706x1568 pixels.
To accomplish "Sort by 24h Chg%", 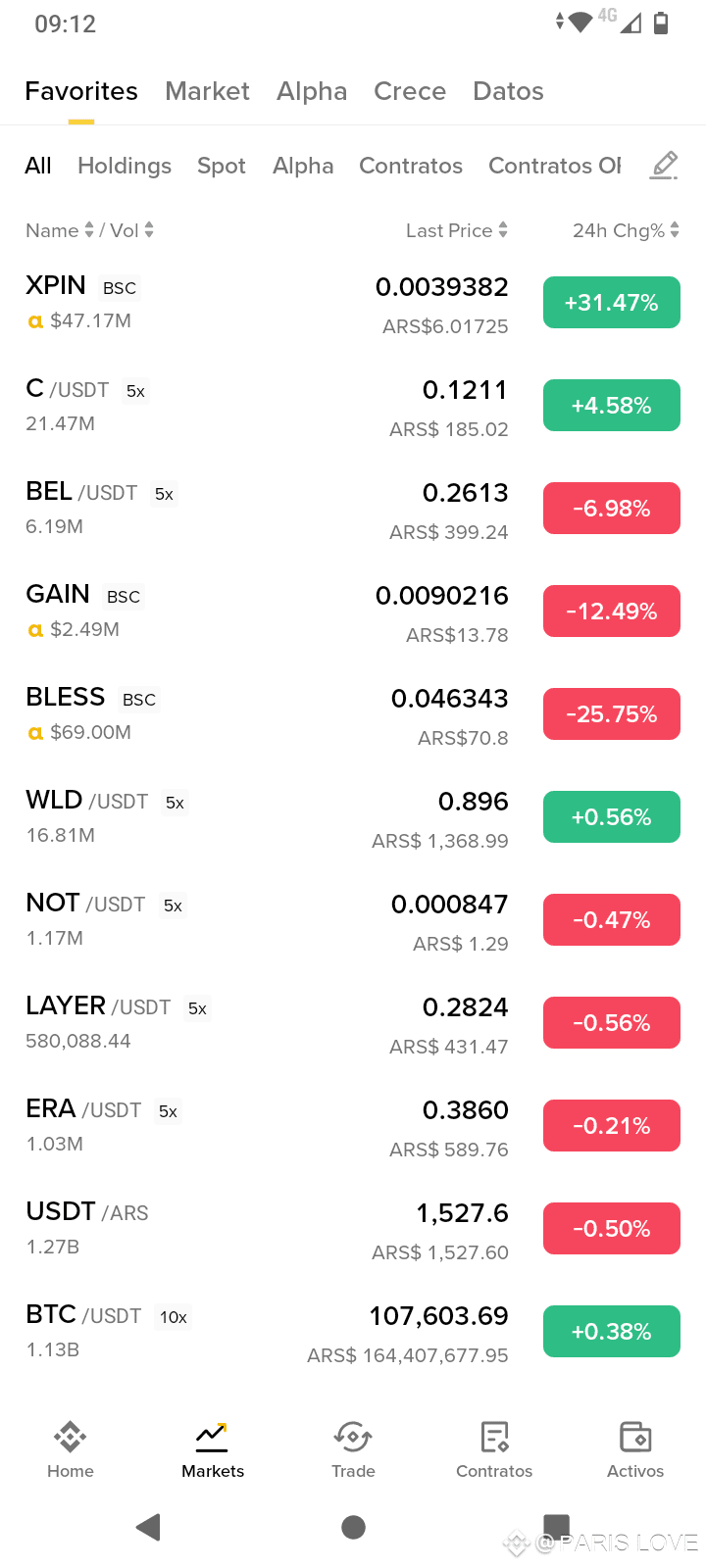I will click(x=626, y=230).
